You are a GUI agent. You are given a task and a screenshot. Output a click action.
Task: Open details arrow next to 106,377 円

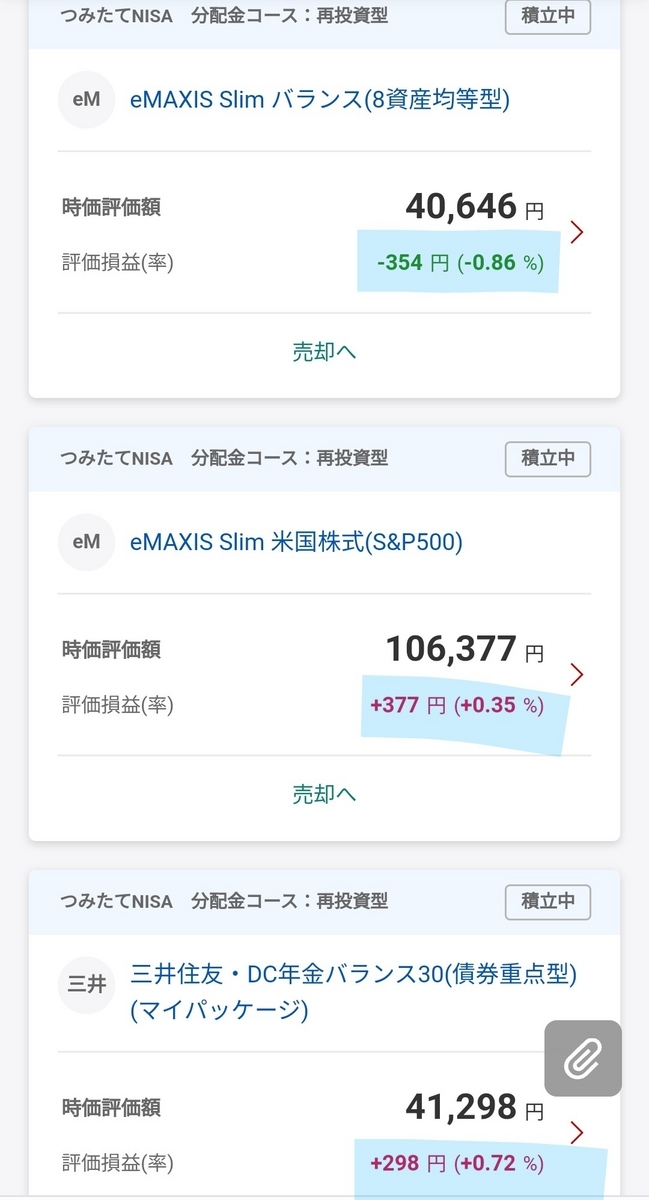pyautogui.click(x=576, y=675)
